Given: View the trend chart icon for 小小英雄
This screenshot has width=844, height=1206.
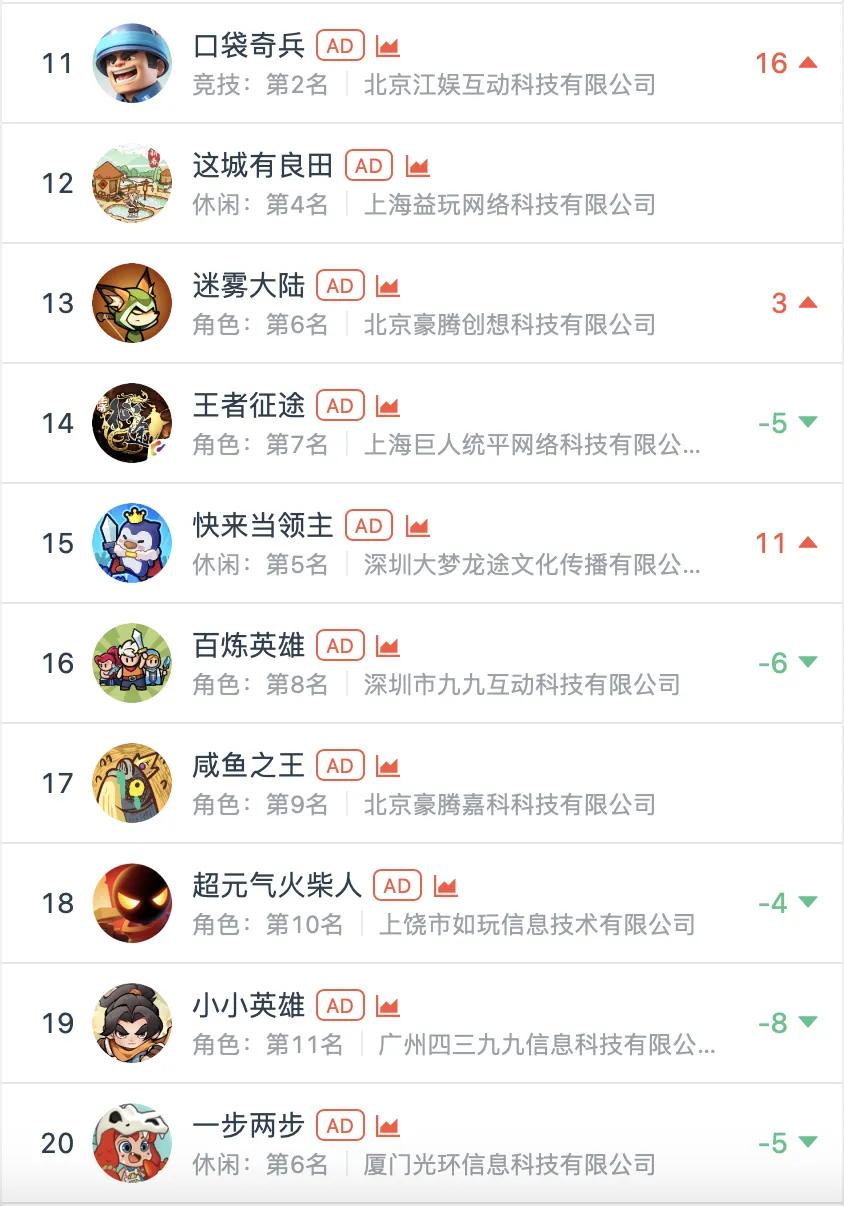Looking at the screenshot, I should (x=388, y=1006).
